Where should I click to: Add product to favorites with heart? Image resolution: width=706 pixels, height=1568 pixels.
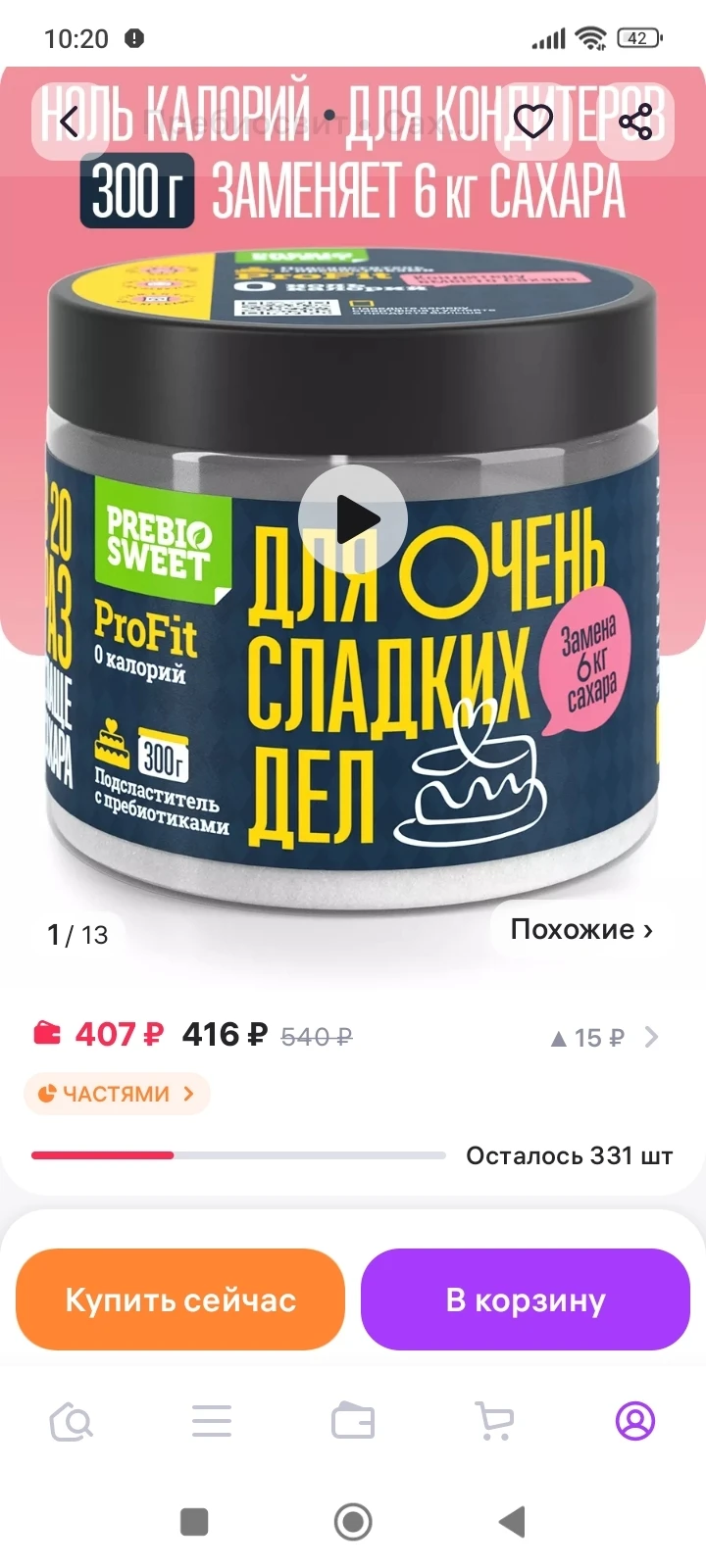click(533, 122)
